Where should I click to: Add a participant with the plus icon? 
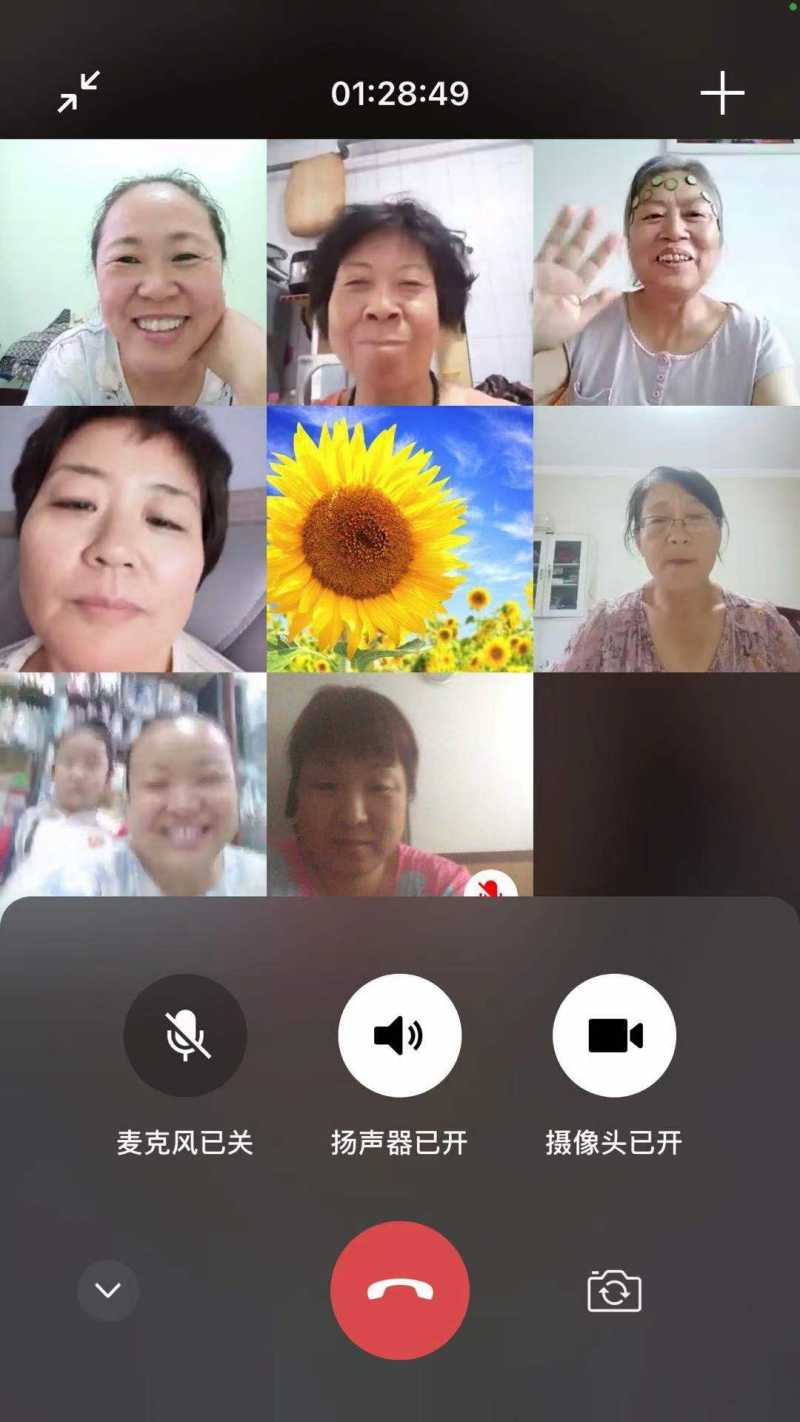tap(722, 94)
